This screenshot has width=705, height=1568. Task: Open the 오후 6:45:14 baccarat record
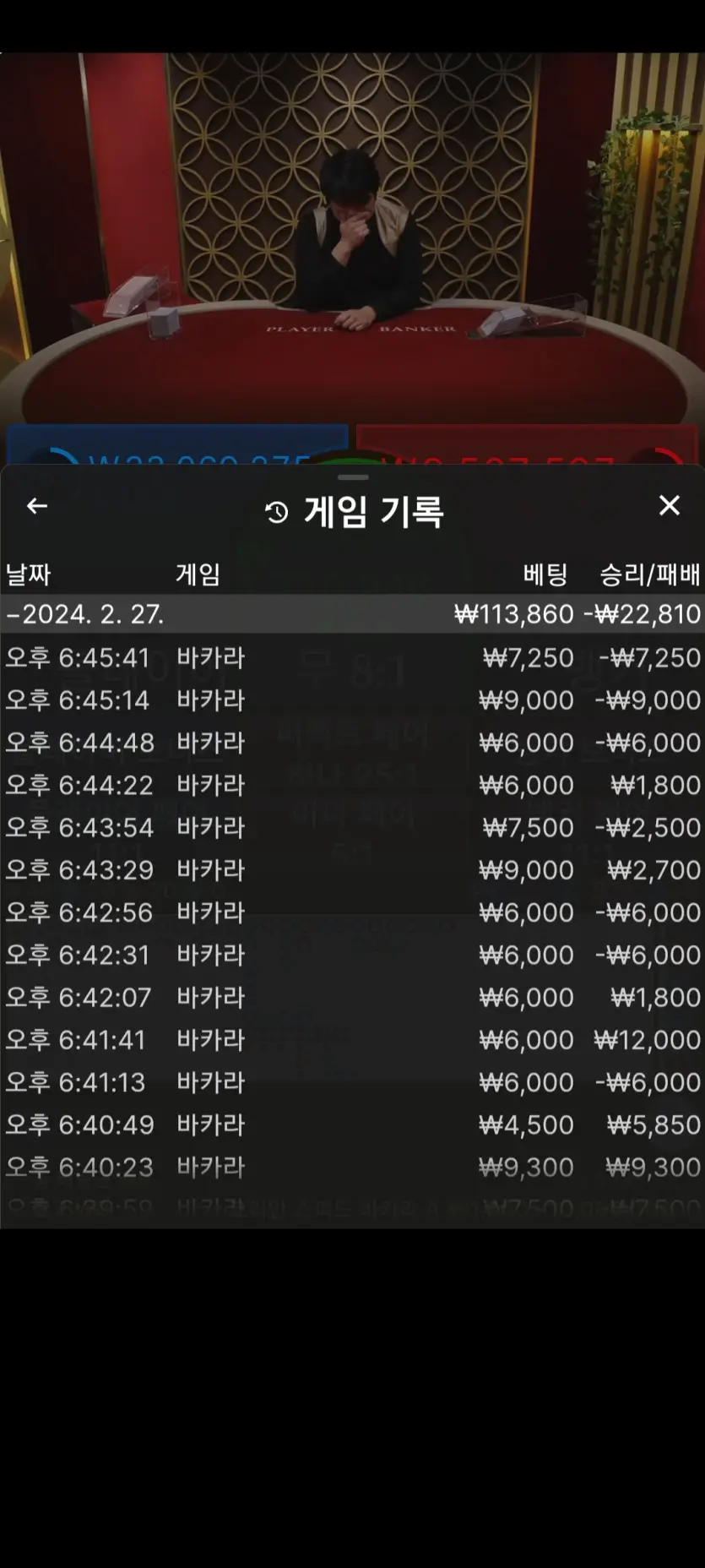352,700
